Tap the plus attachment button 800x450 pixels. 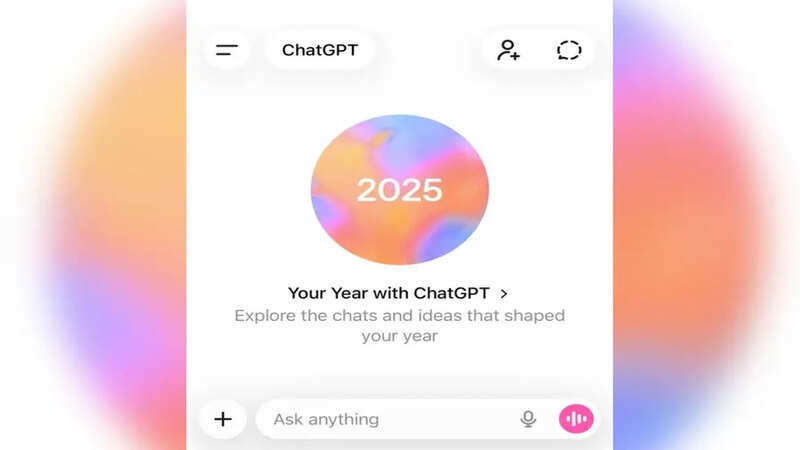(223, 419)
